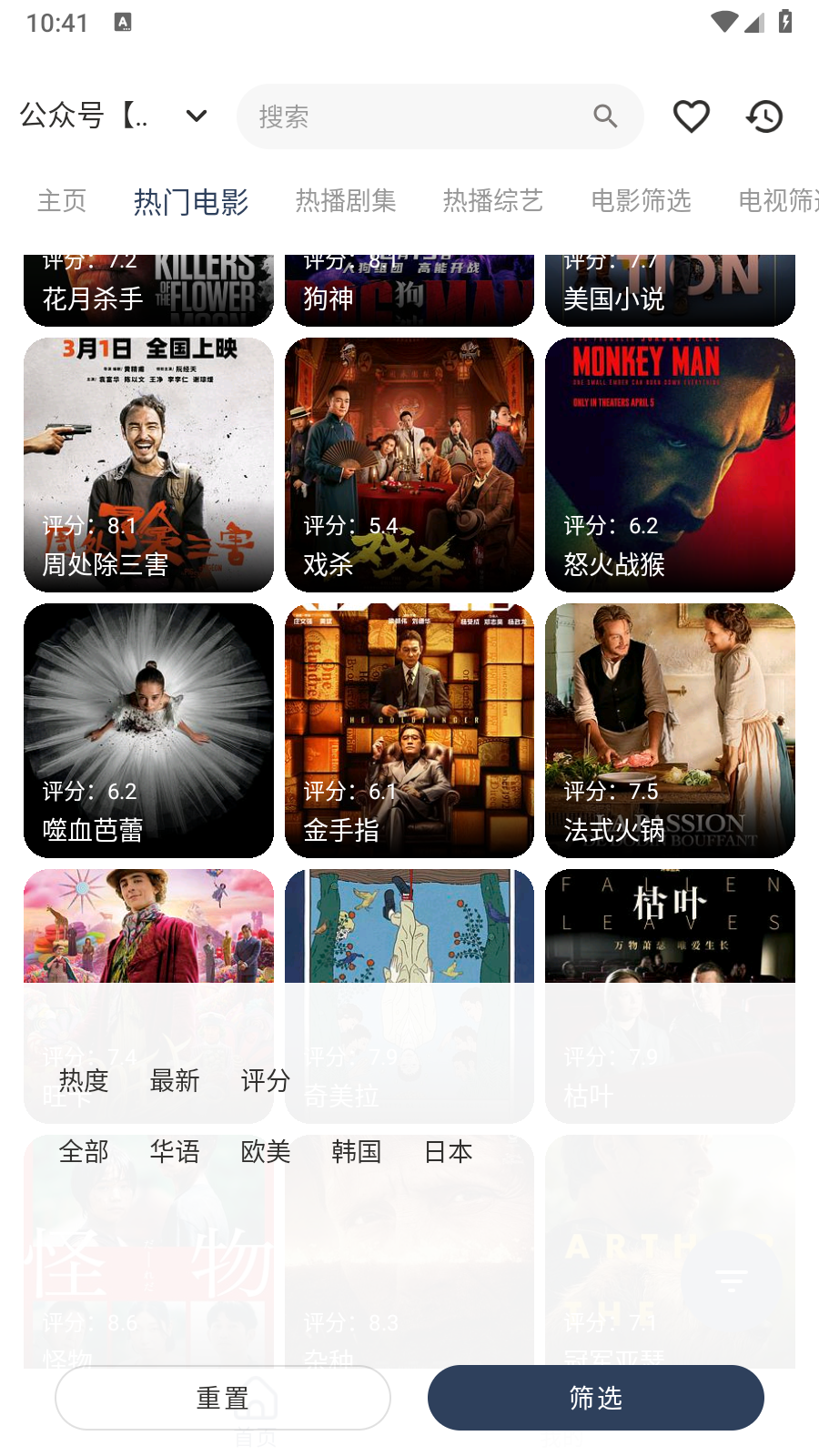Apply filters with 筛选 button
Image resolution: width=819 pixels, height=1456 pixels.
[596, 1398]
